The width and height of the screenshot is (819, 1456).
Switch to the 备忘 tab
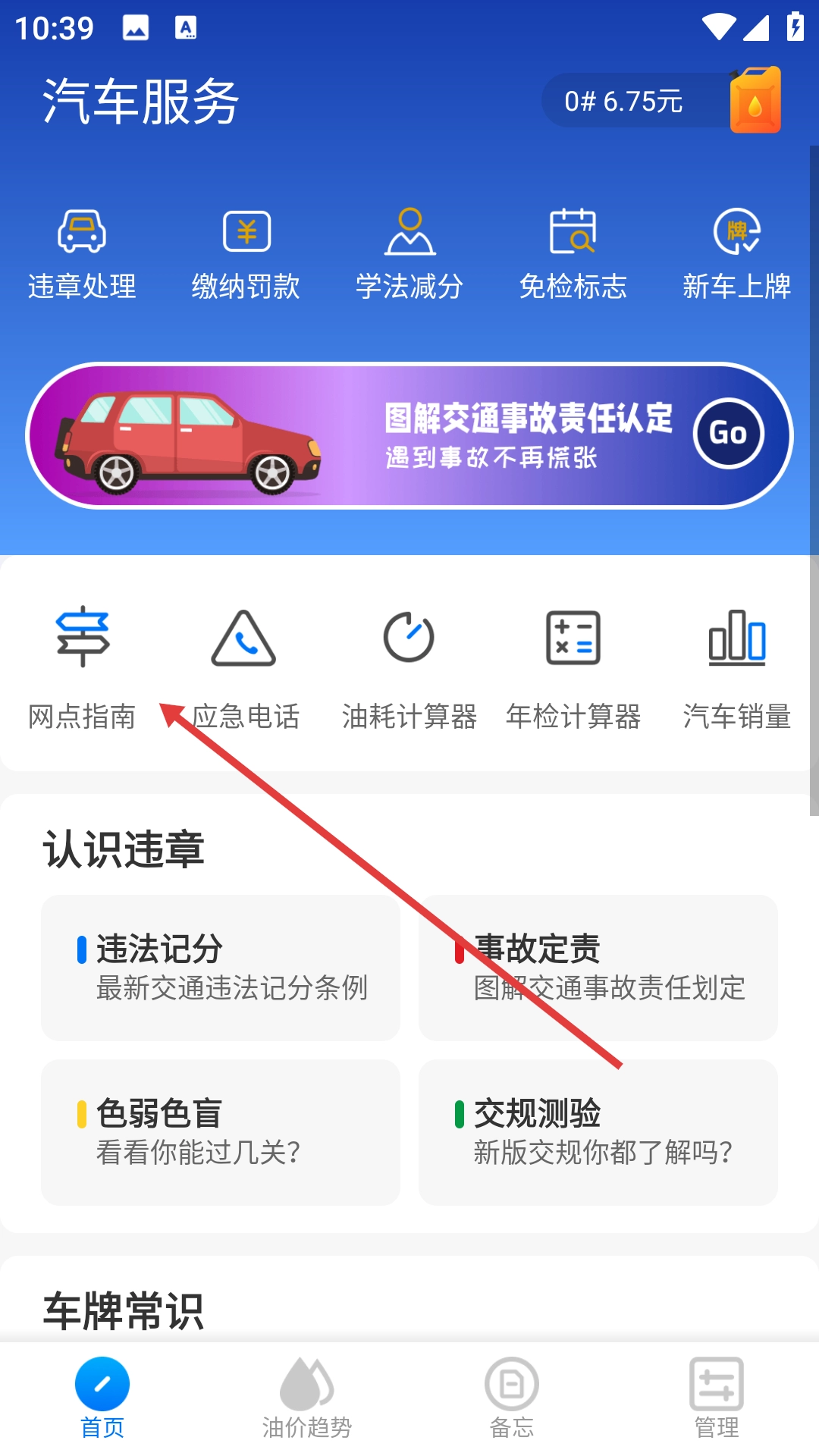point(512,1398)
